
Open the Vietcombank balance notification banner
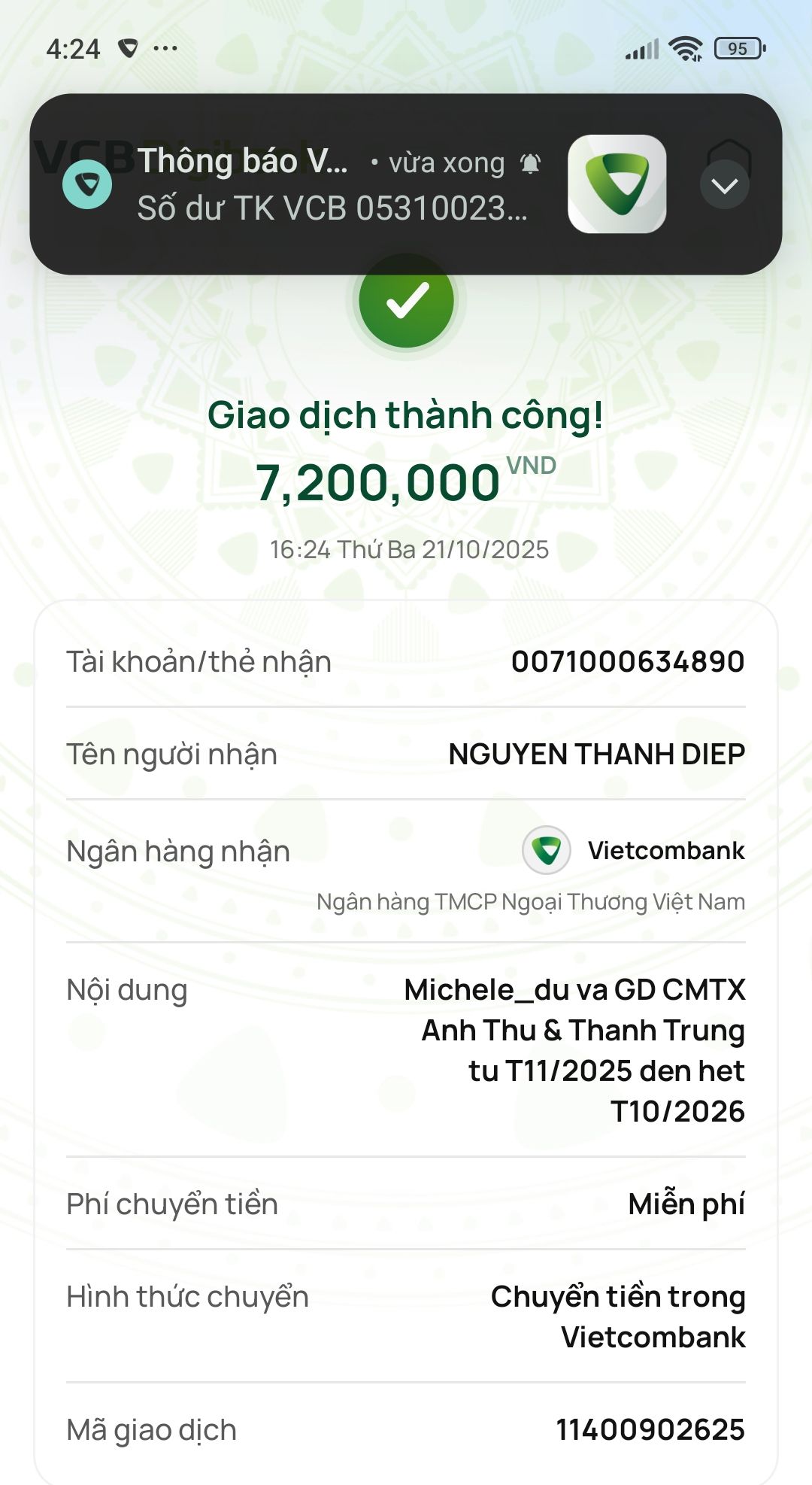[331, 185]
